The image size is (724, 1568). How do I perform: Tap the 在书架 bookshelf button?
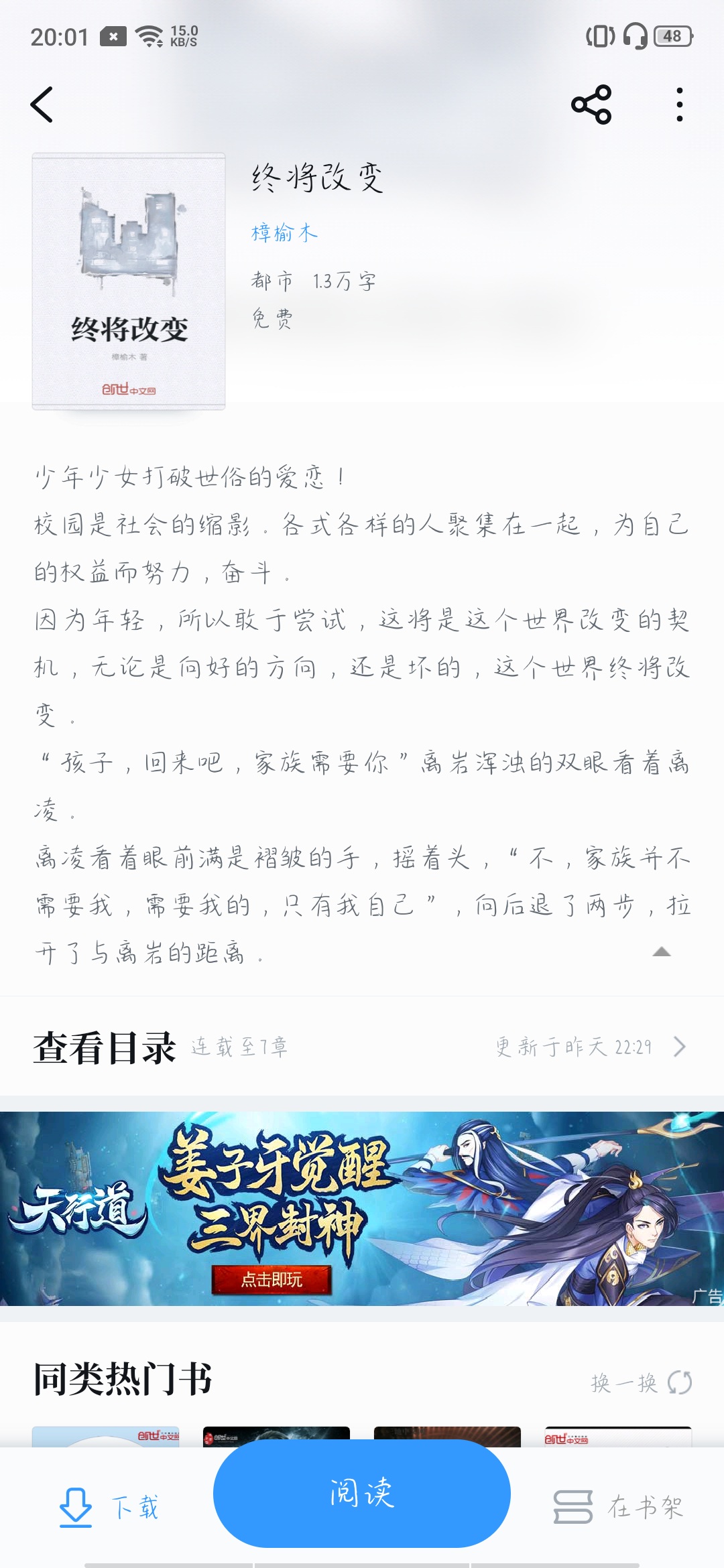[618, 1508]
